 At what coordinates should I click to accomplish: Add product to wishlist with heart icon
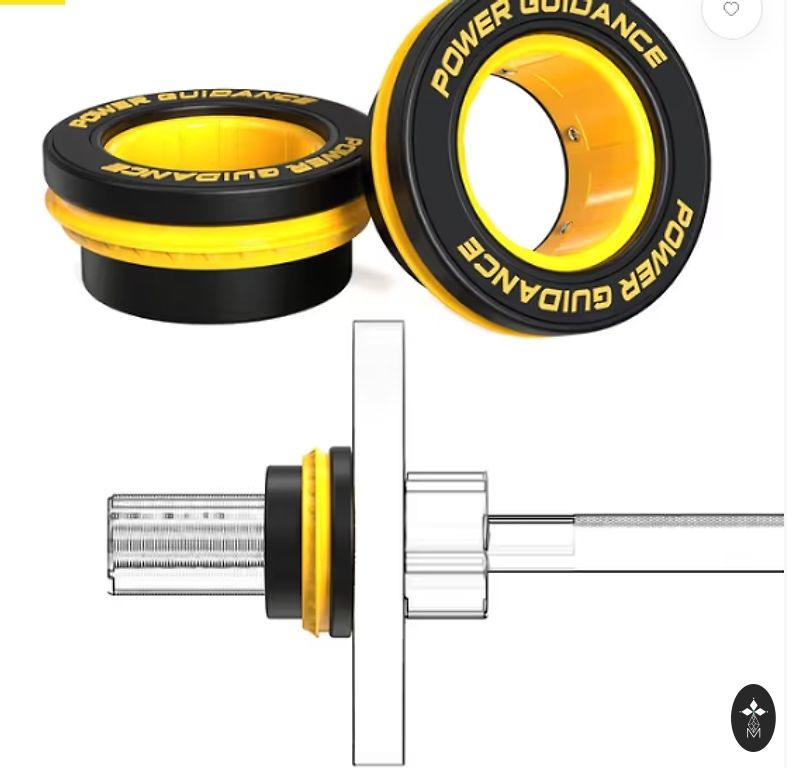(731, 11)
